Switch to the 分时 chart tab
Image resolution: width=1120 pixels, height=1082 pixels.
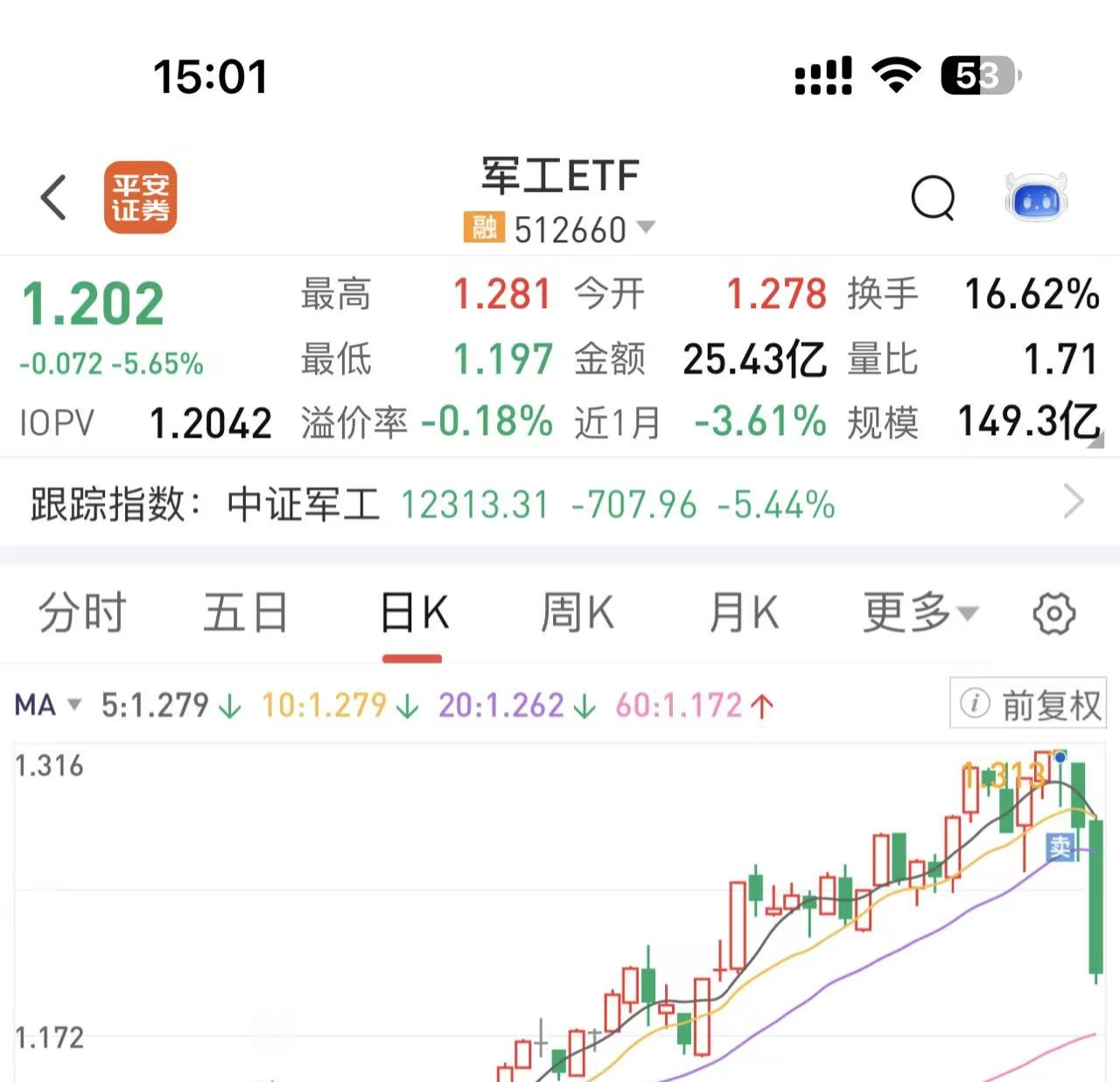click(x=82, y=612)
